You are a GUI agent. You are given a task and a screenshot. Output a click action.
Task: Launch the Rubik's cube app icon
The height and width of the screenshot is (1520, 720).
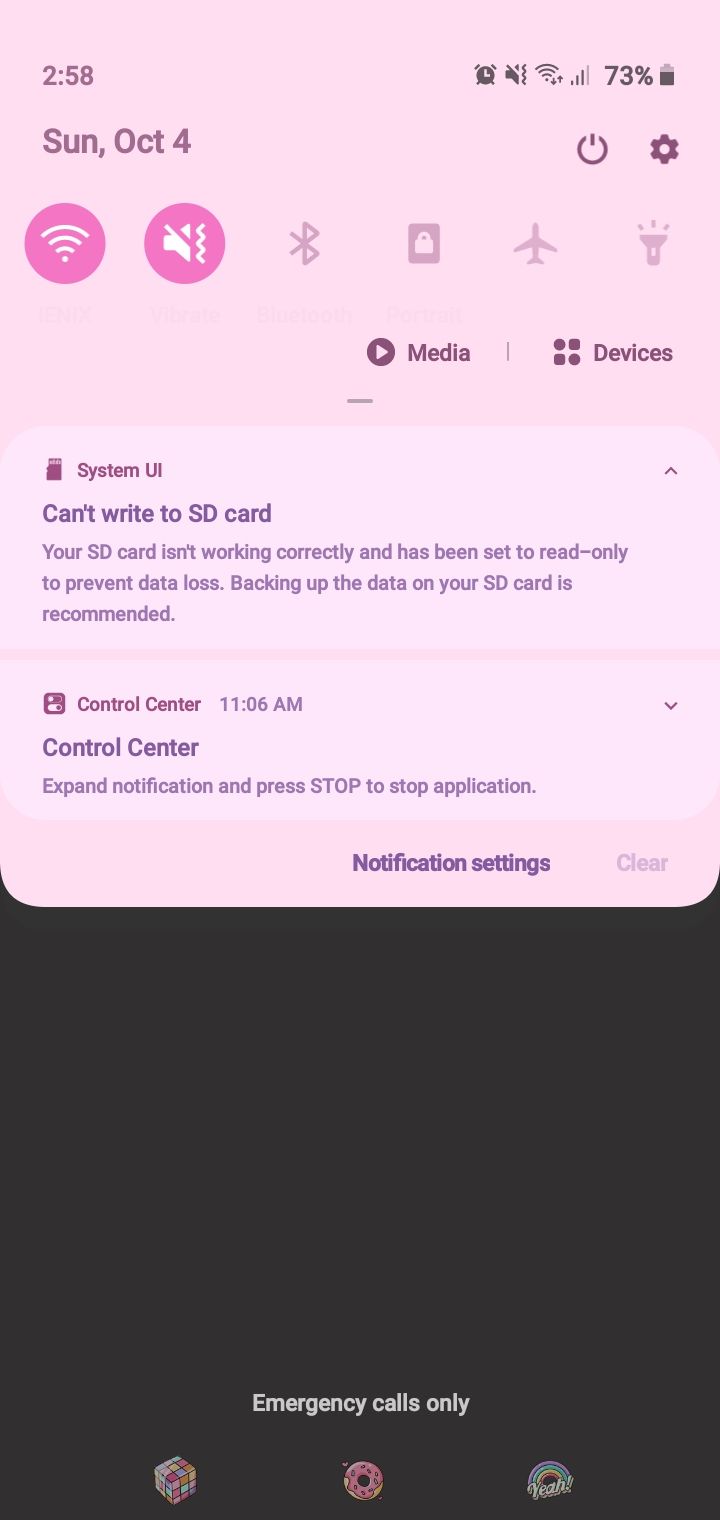[x=175, y=1479]
